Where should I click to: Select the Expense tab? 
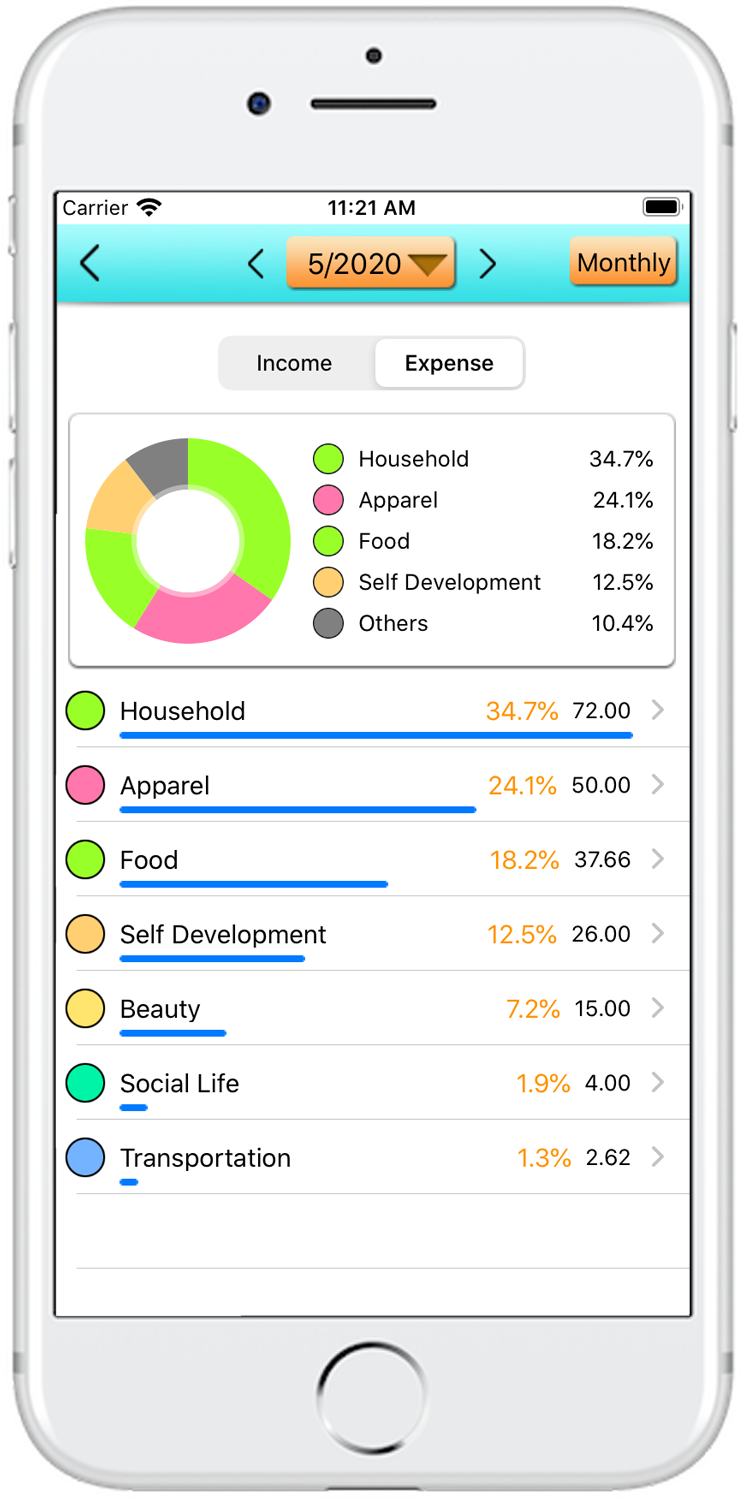449,363
